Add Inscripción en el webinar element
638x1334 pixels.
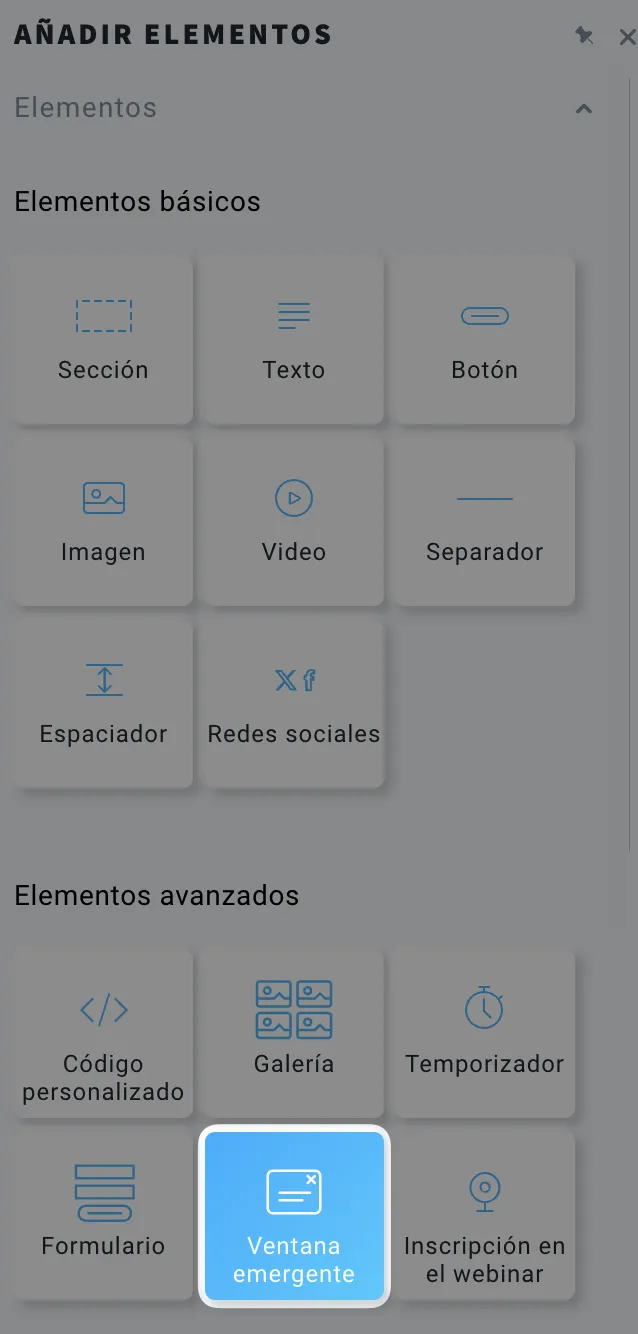pyautogui.click(x=485, y=1215)
